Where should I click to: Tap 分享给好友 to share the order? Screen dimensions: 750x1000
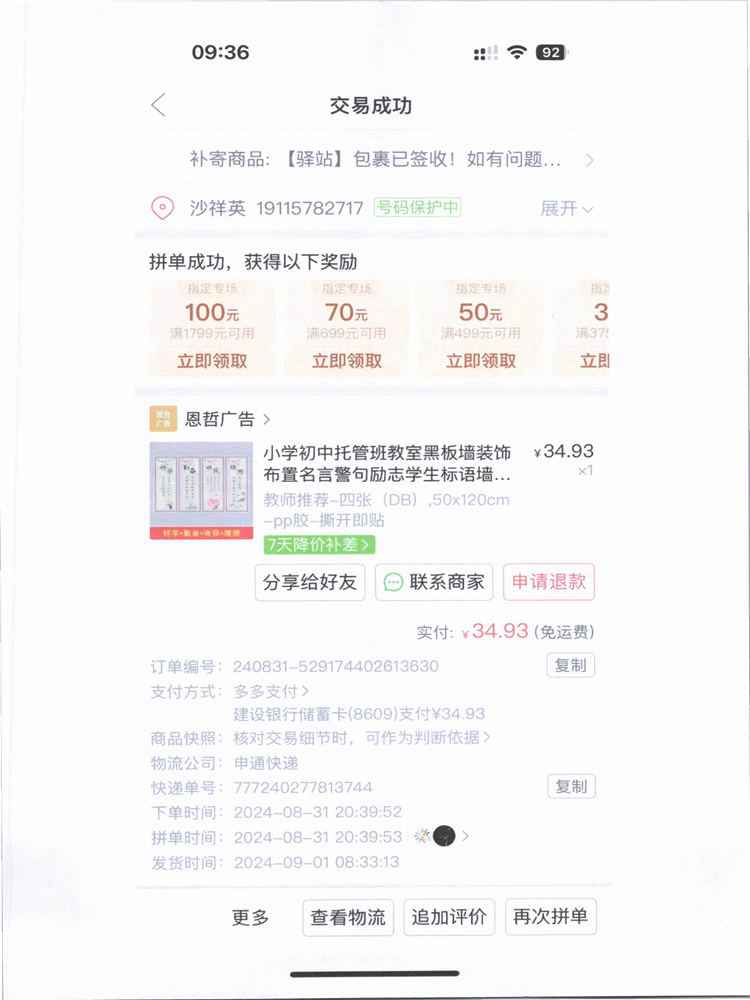point(310,582)
